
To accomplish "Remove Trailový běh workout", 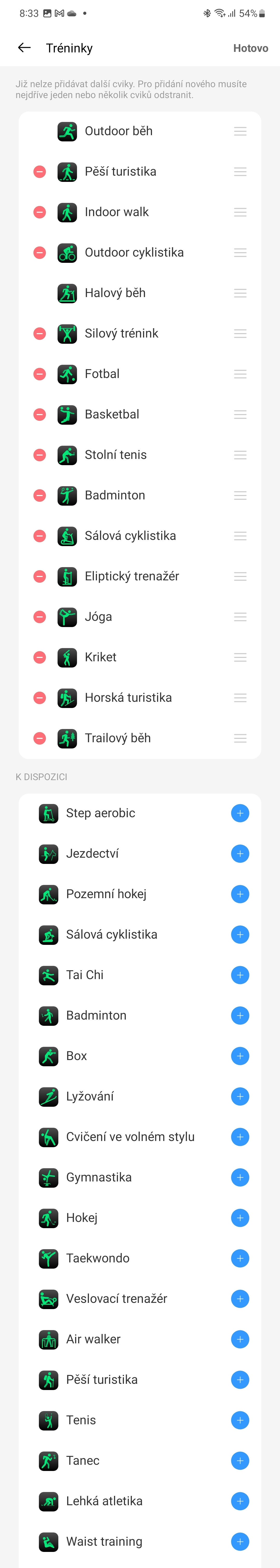I will click(x=40, y=738).
